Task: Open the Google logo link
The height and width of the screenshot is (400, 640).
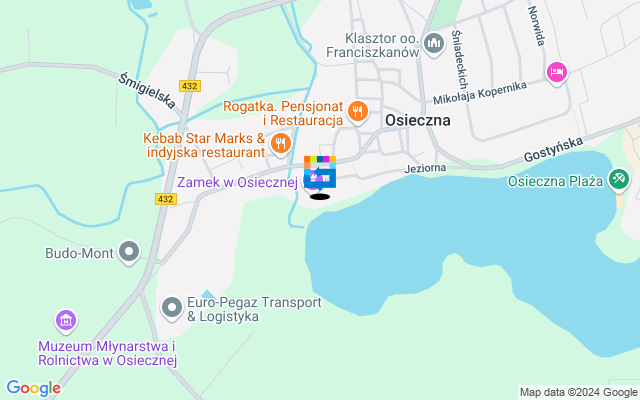Action: tap(33, 388)
